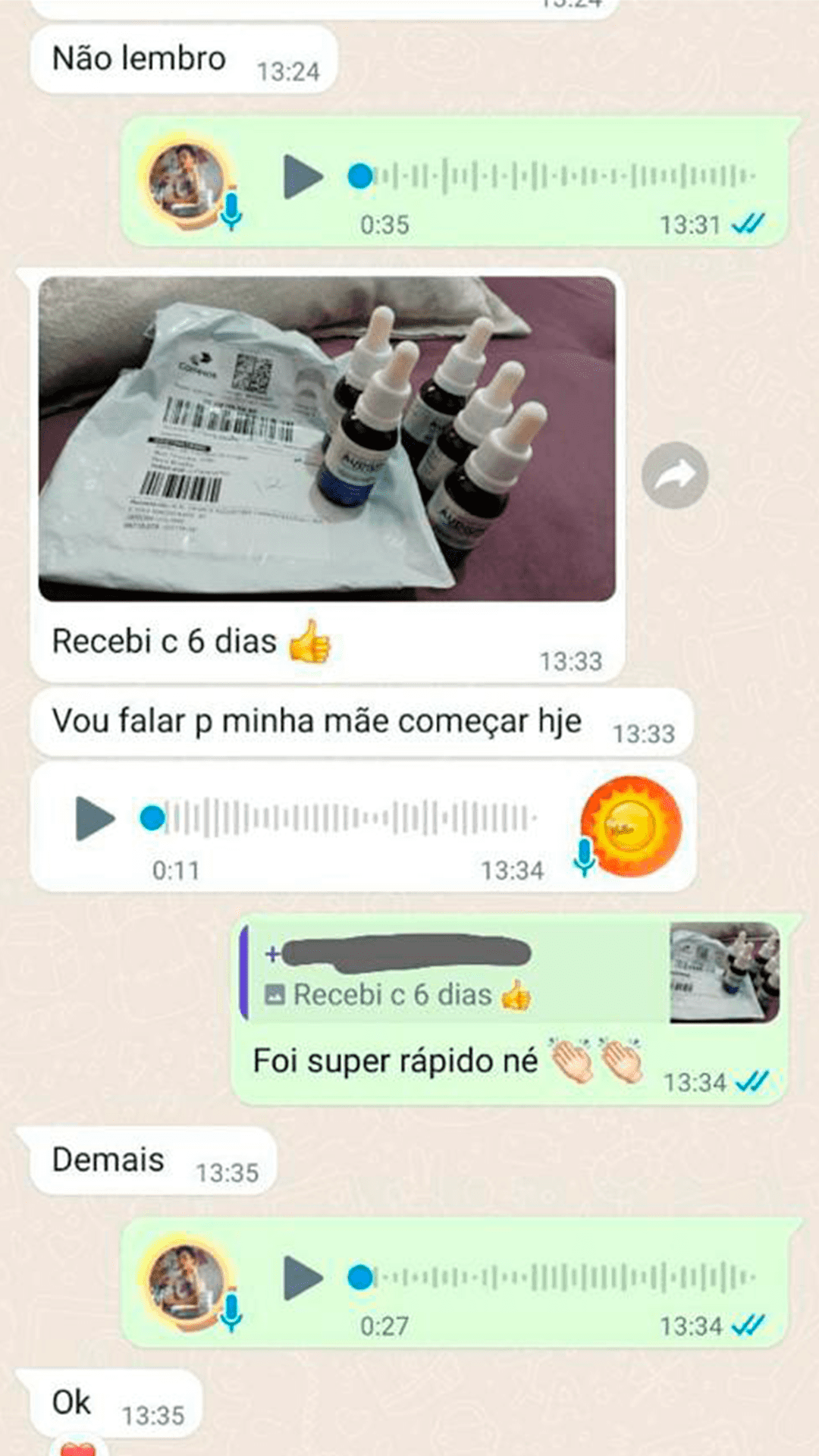The width and height of the screenshot is (819, 1456).
Task: Open the received photo captioned "Recebi c 6 dias"
Action: [x=327, y=439]
